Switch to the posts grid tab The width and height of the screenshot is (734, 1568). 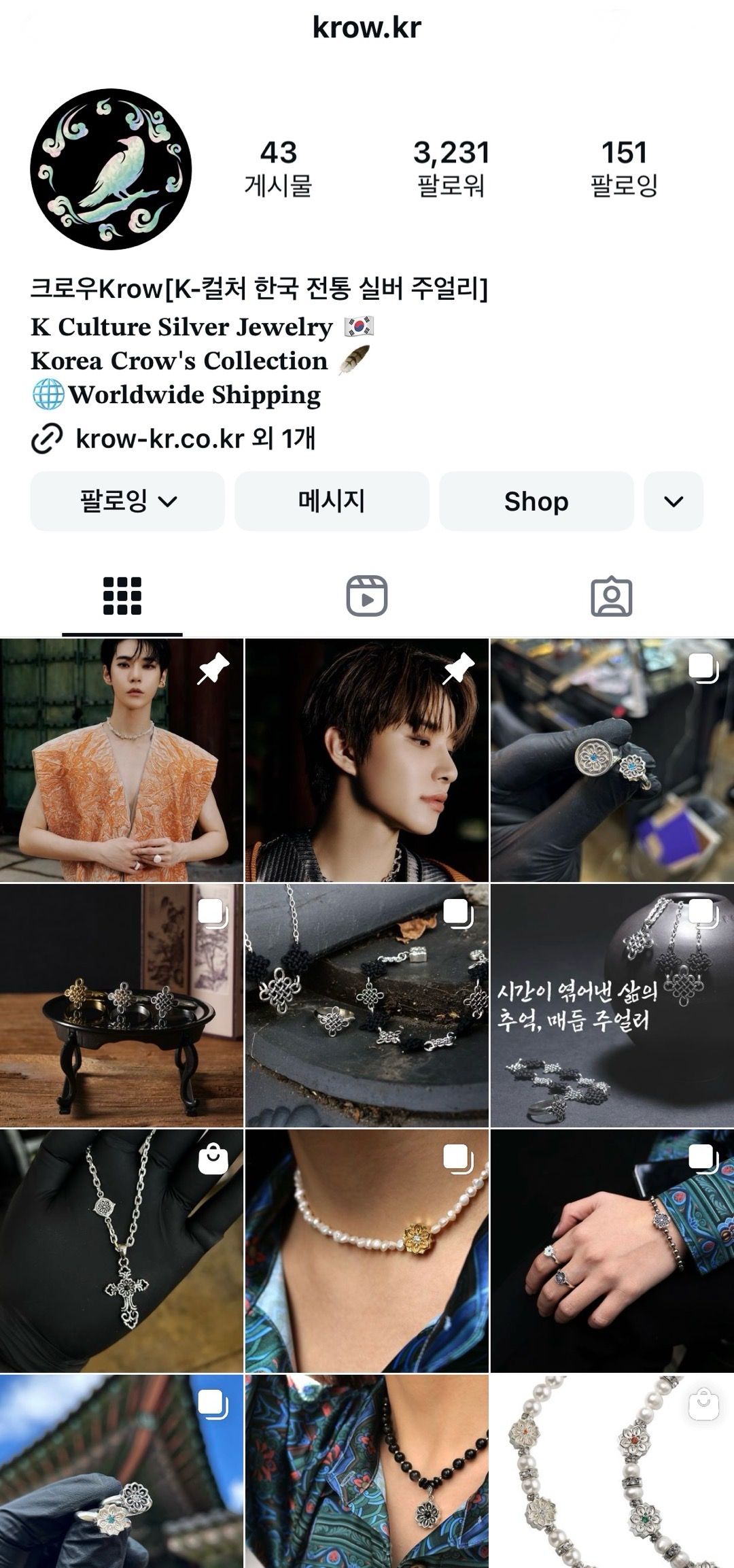click(x=122, y=596)
